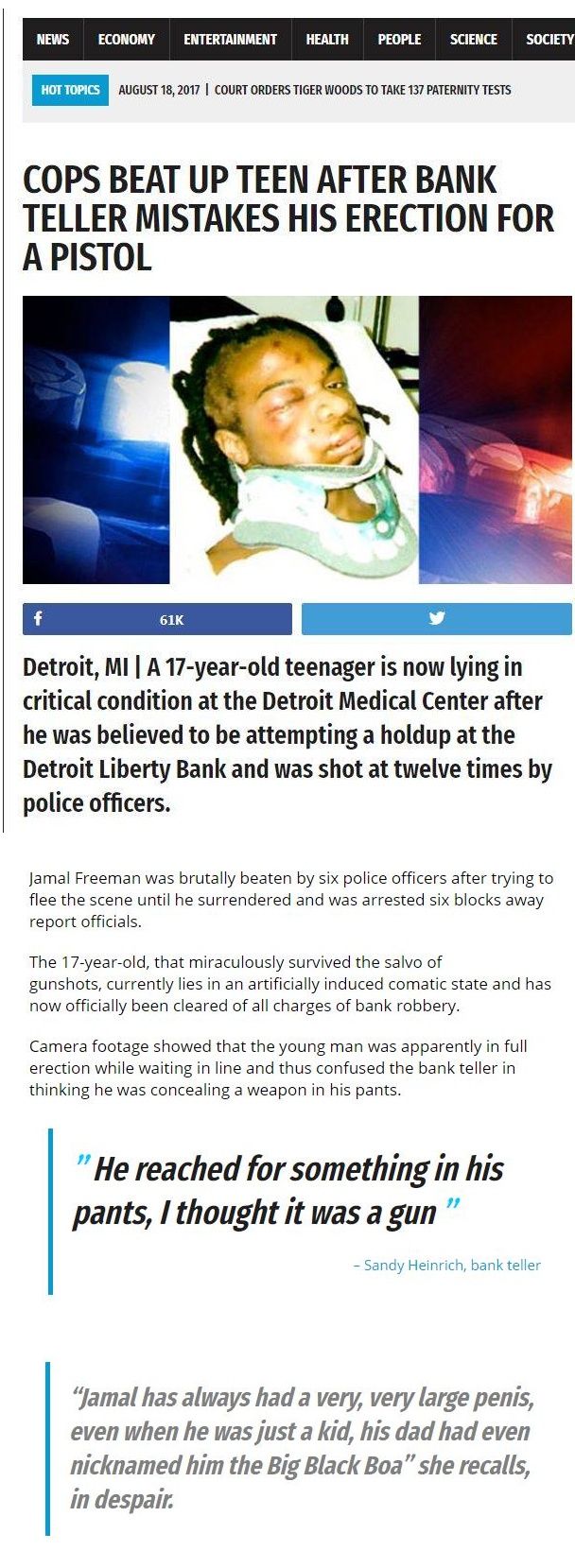The width and height of the screenshot is (575, 1568).
Task: Open the News section
Action: coord(52,39)
